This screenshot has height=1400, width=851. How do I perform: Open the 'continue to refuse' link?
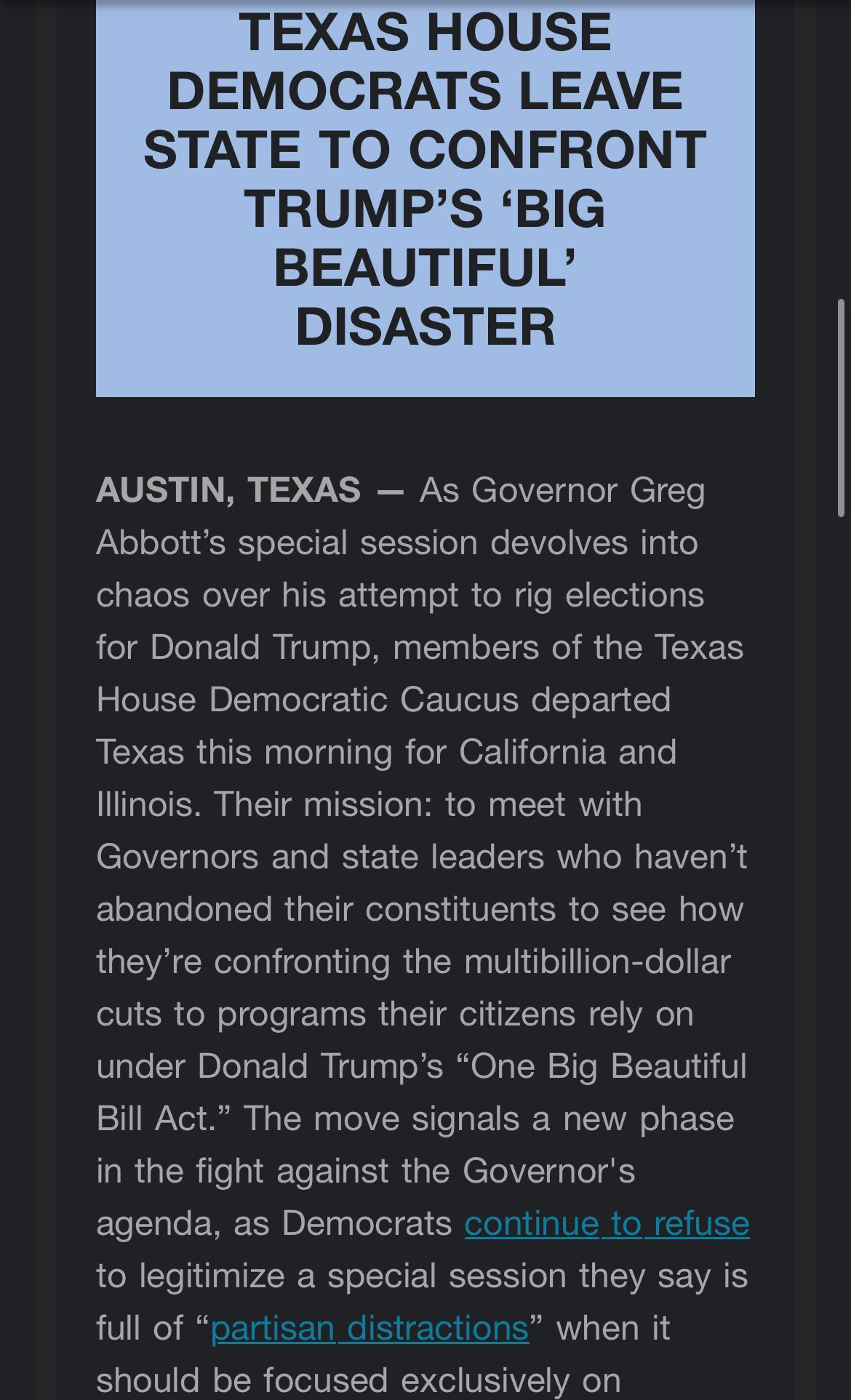pos(607,1223)
